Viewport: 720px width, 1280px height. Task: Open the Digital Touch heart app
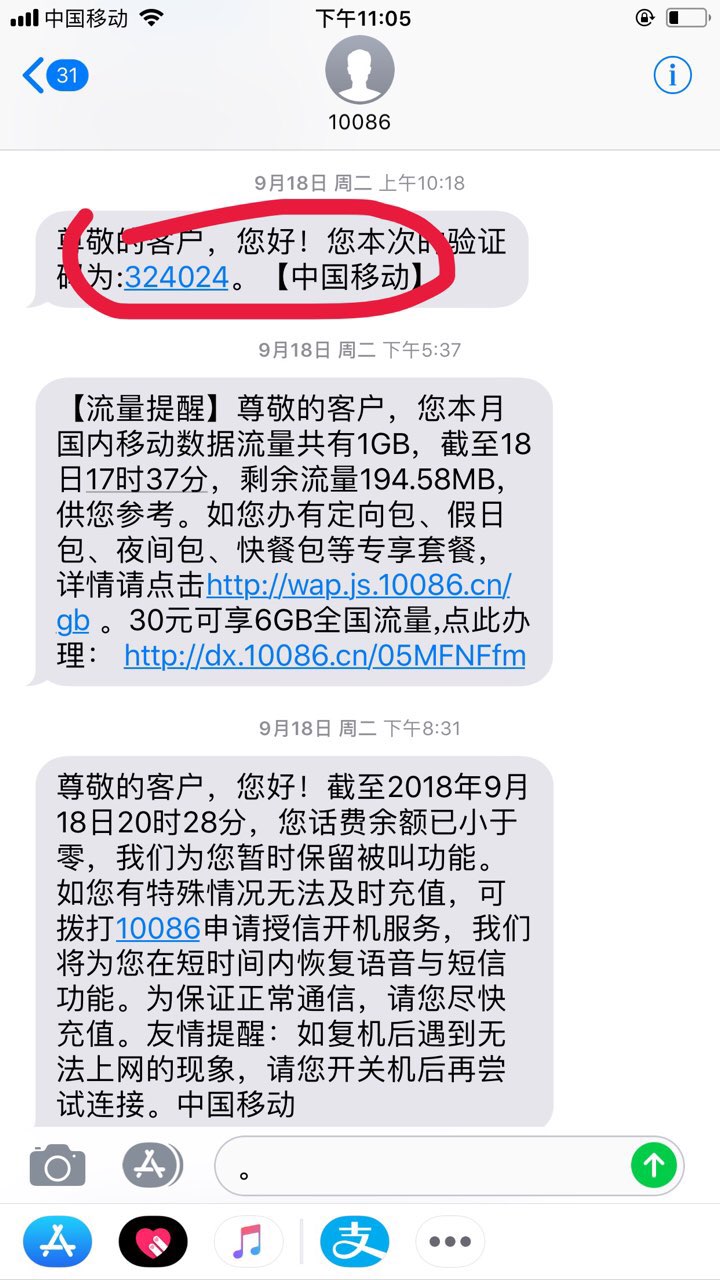click(x=153, y=1242)
